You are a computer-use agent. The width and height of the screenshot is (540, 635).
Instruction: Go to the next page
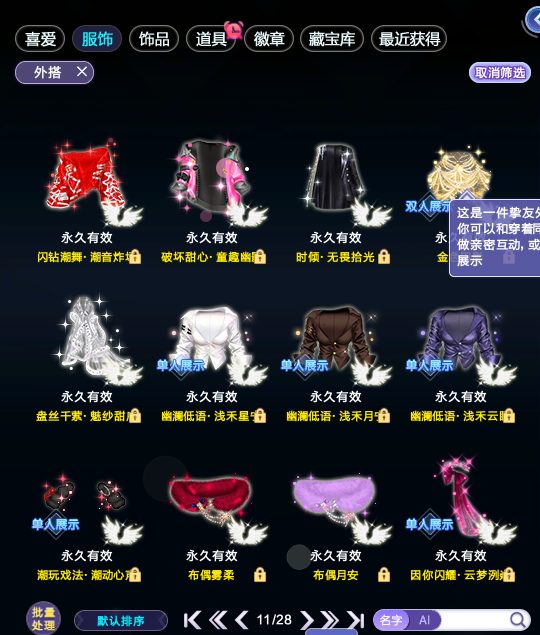pos(306,620)
